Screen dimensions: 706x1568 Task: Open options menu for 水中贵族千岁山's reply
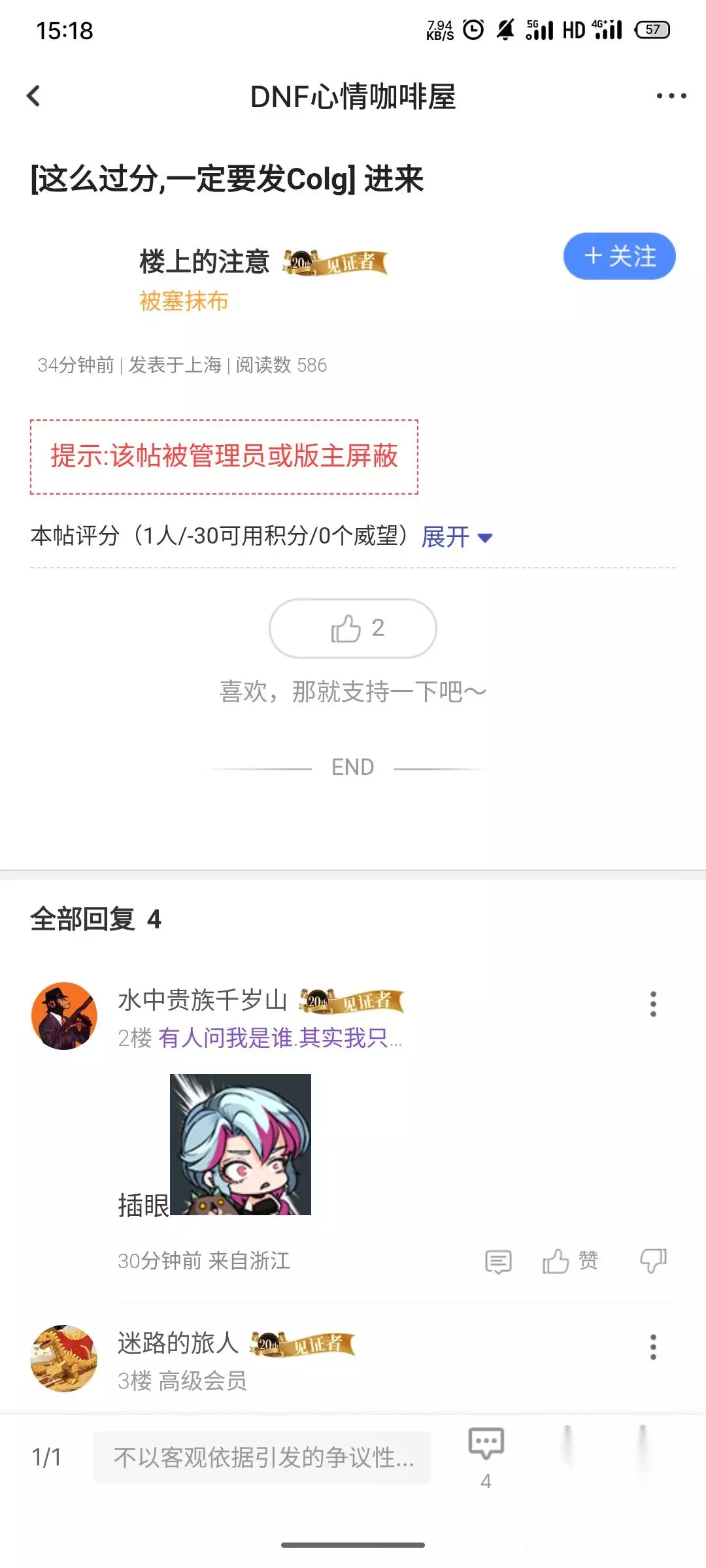[653, 1004]
